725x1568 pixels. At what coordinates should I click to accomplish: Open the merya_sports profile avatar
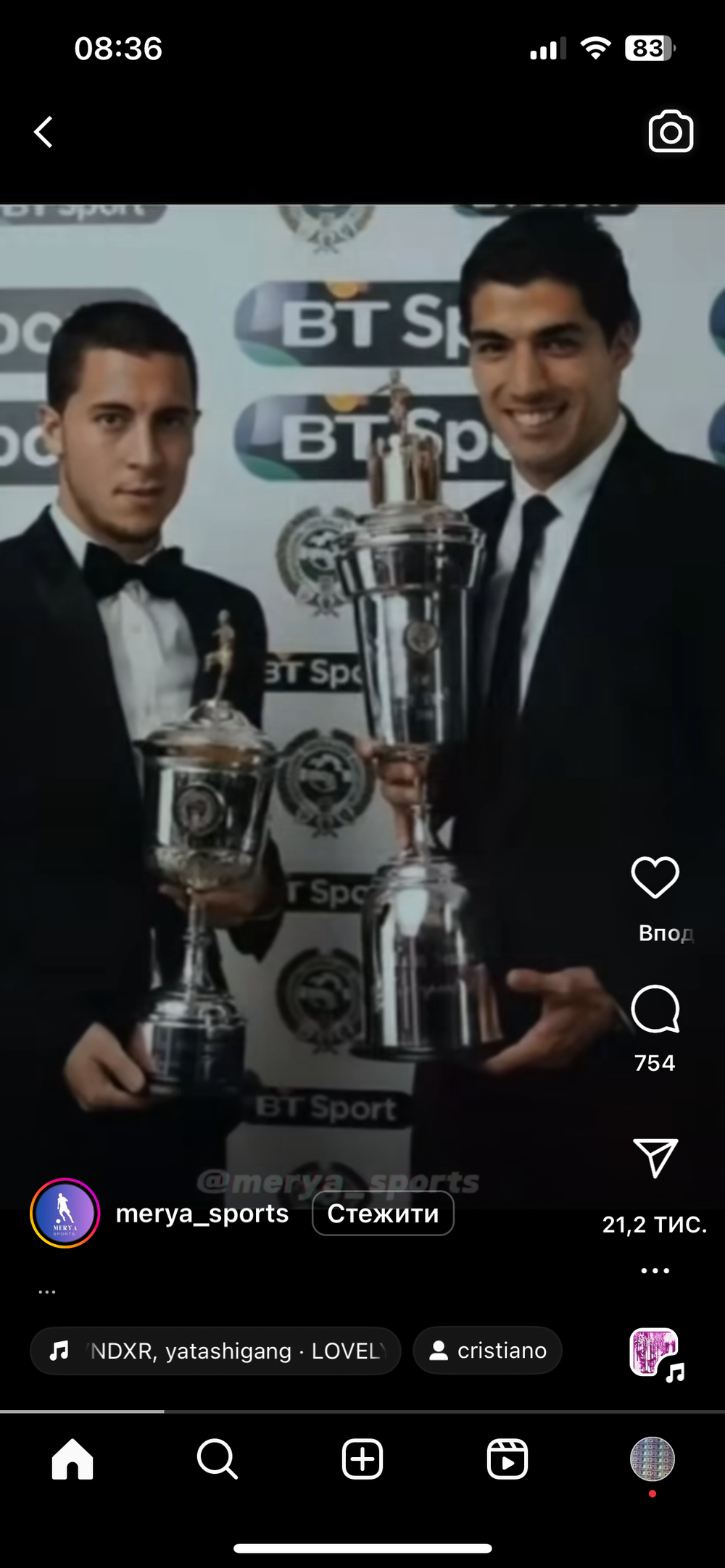pyautogui.click(x=65, y=1213)
